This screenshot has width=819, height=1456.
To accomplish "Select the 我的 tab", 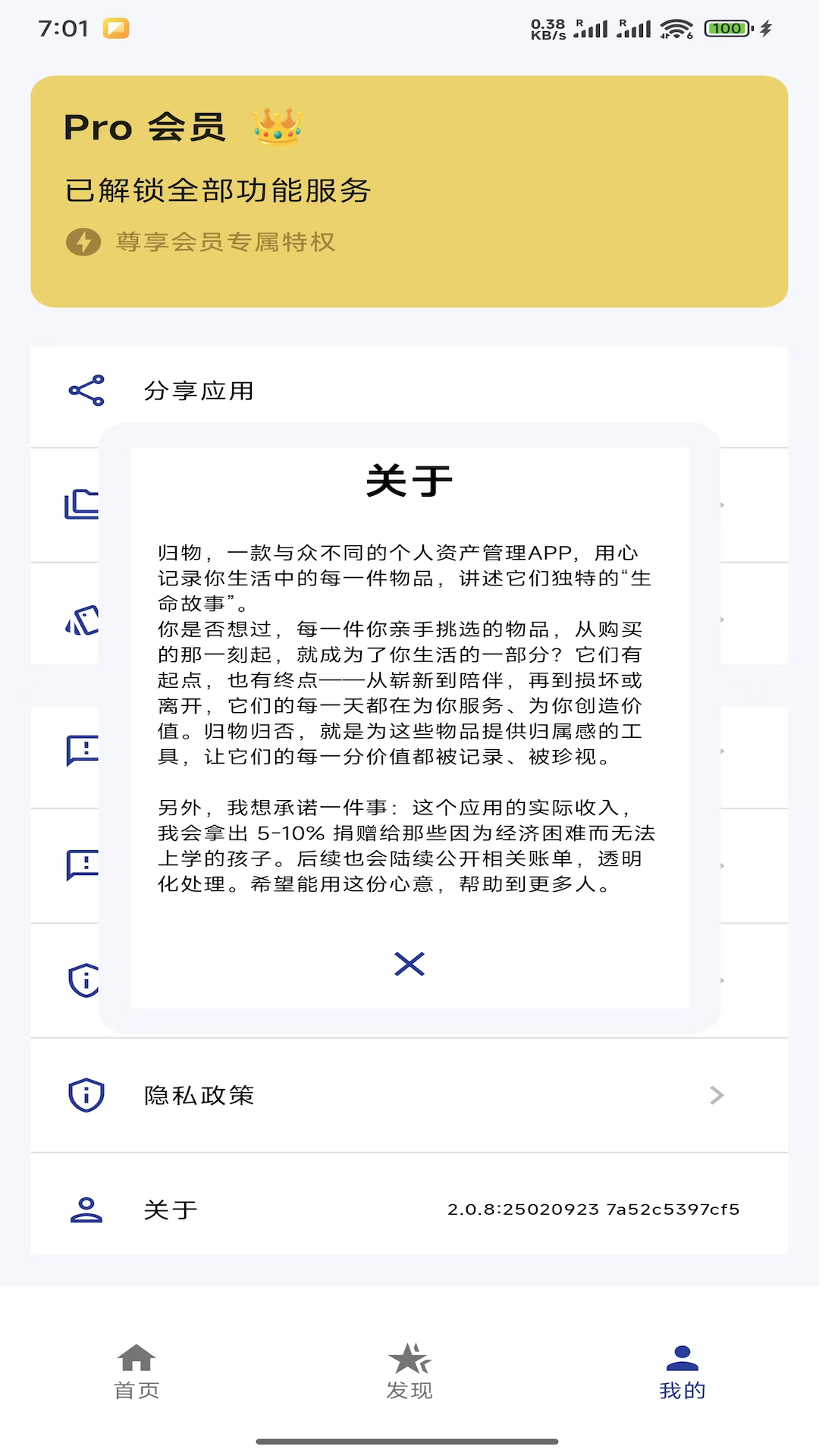I will (682, 1371).
